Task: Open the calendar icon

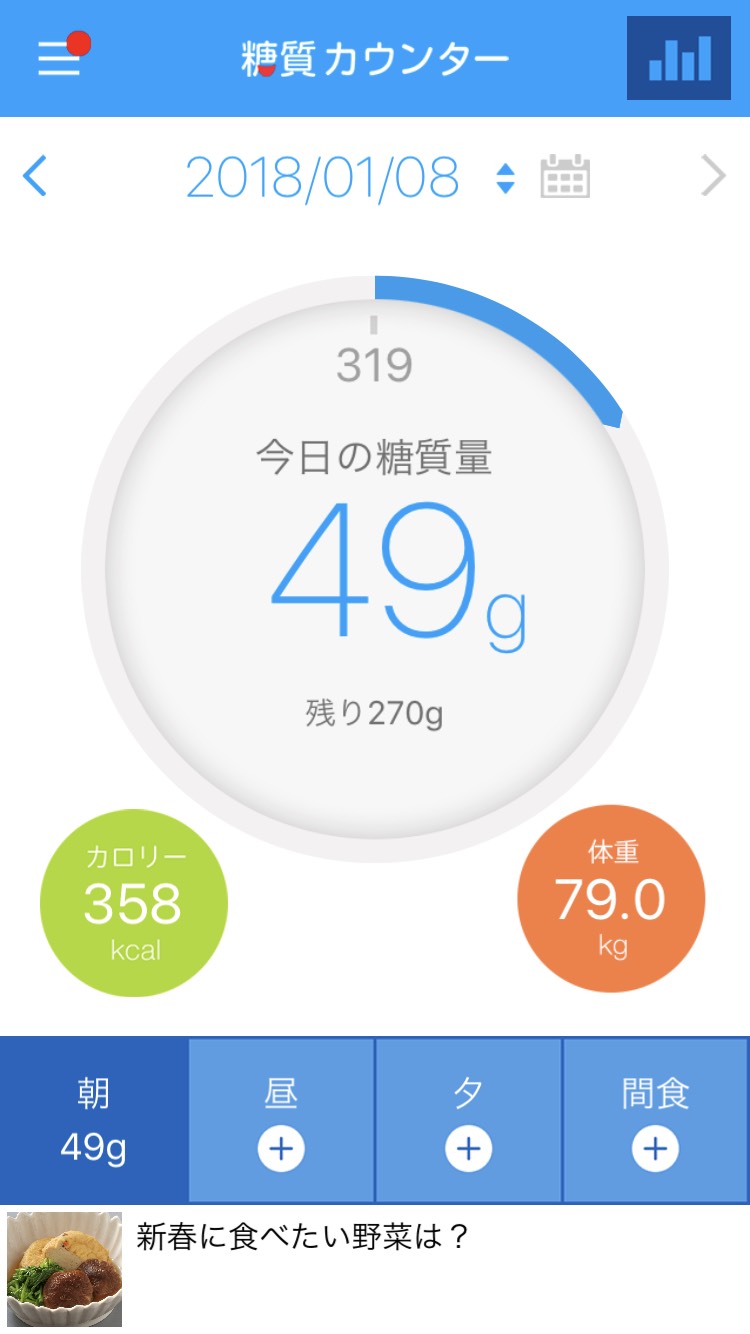Action: 565,177
